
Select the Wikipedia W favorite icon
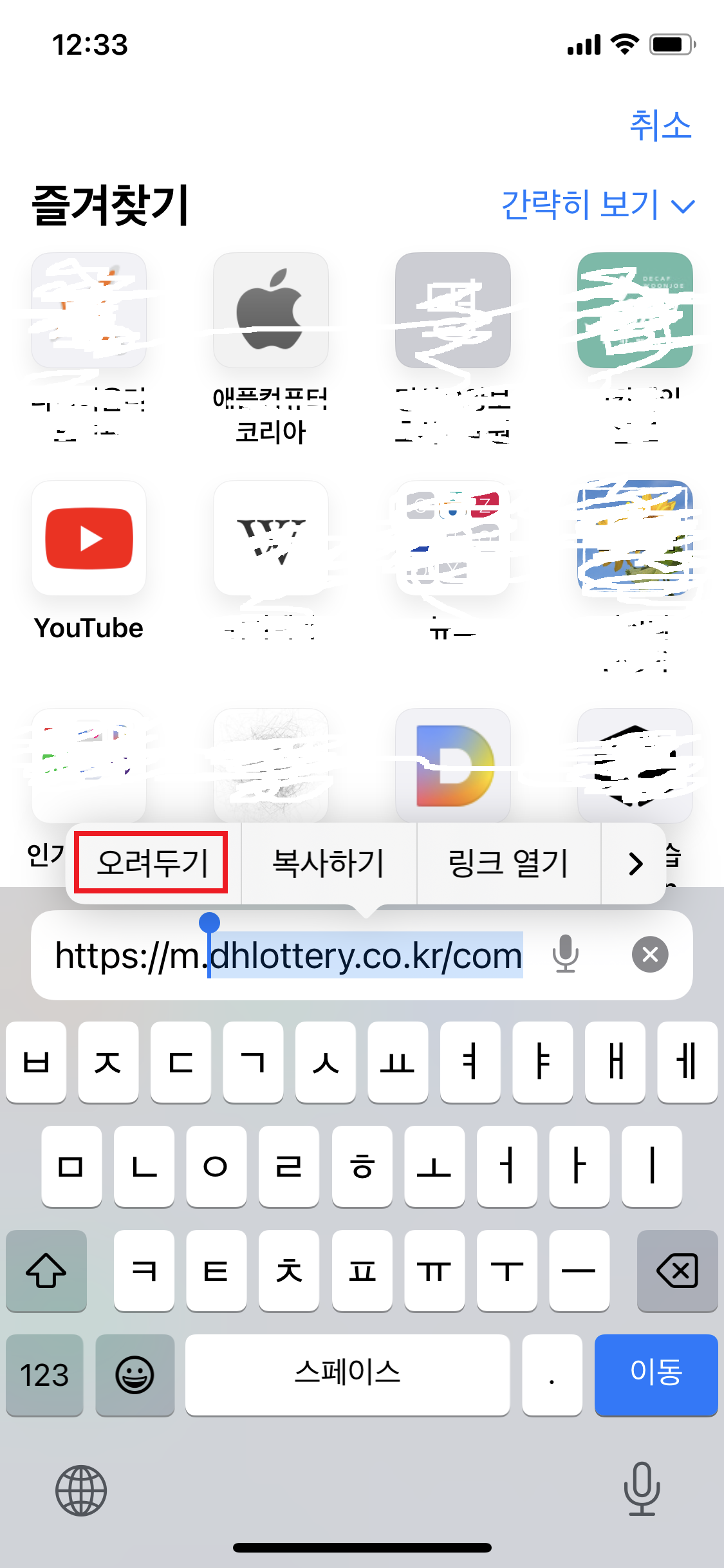272,541
